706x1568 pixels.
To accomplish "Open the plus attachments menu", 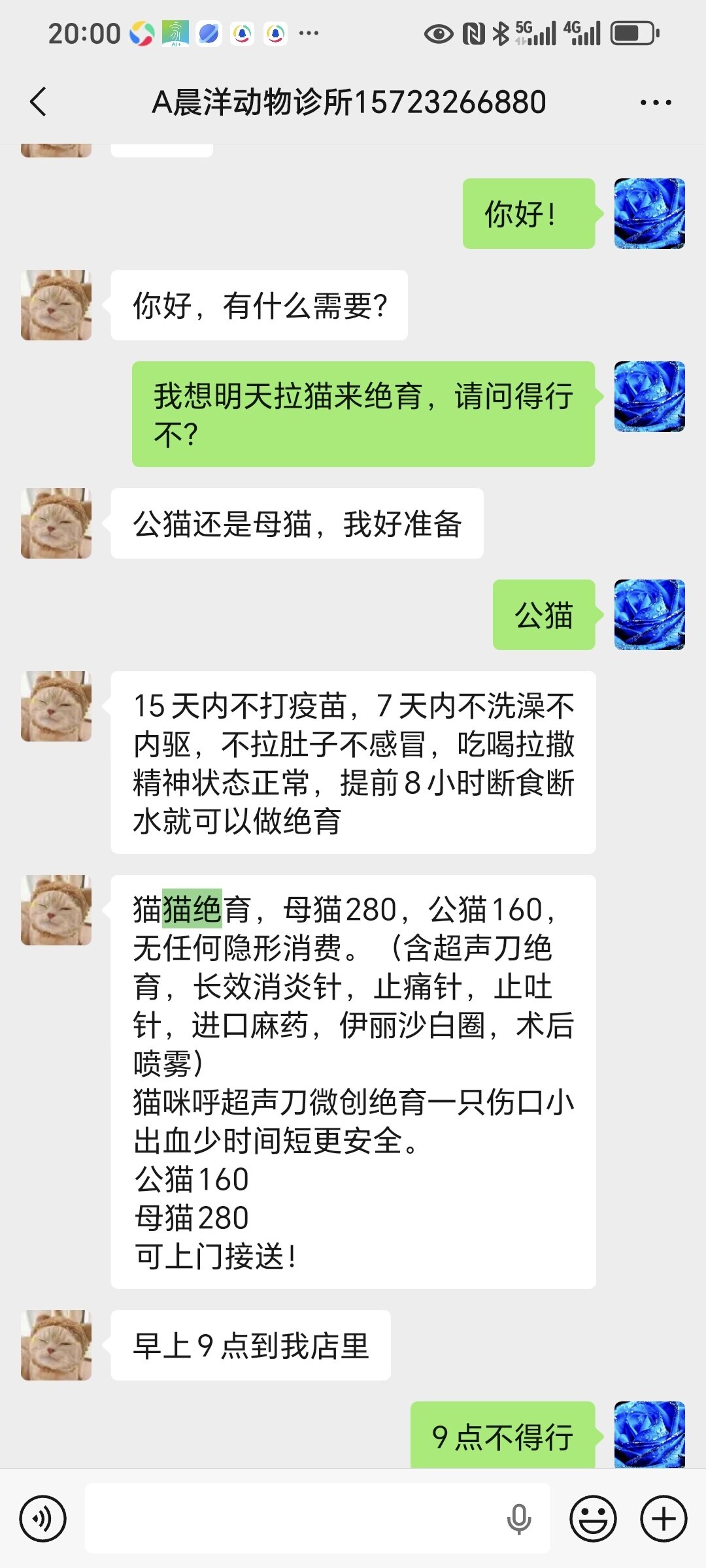I will (664, 1519).
